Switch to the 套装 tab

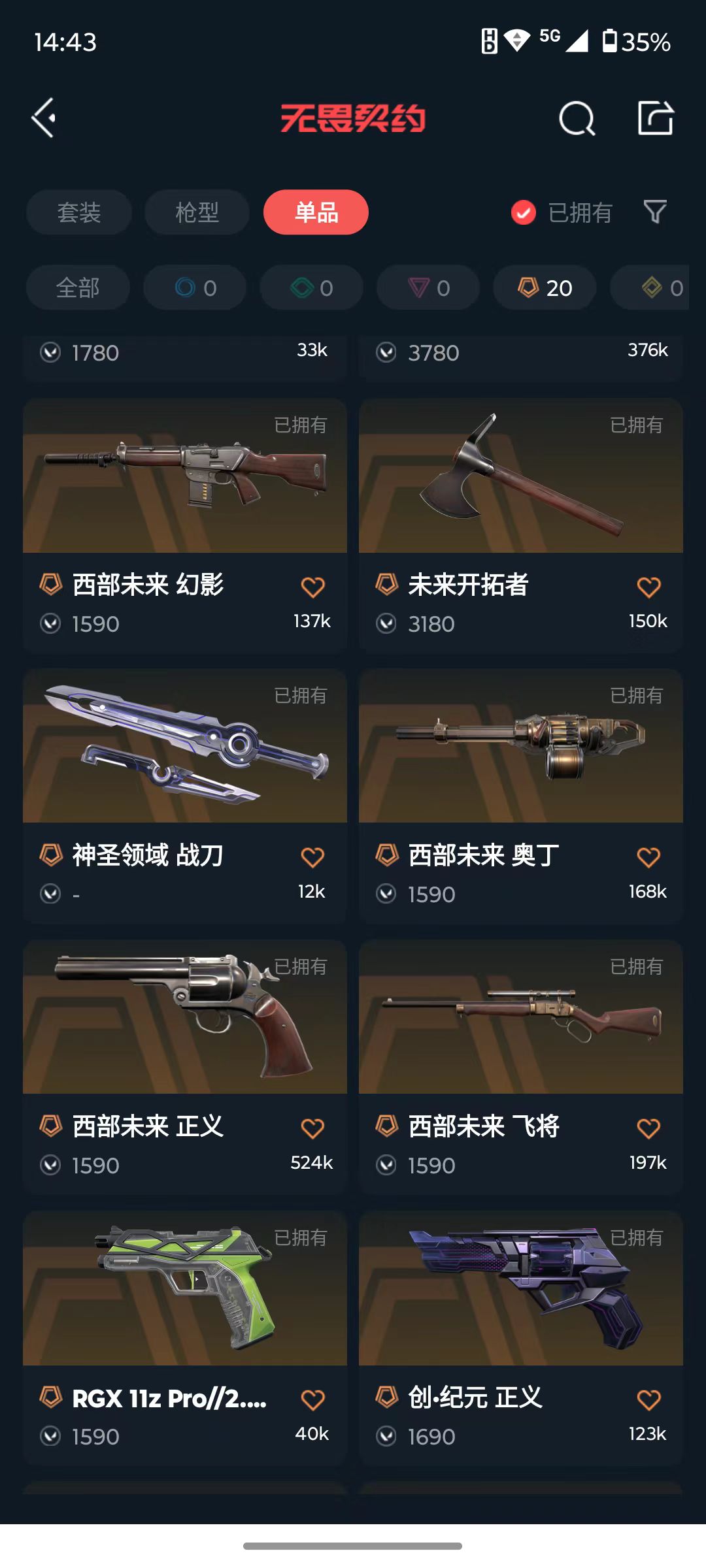[79, 212]
